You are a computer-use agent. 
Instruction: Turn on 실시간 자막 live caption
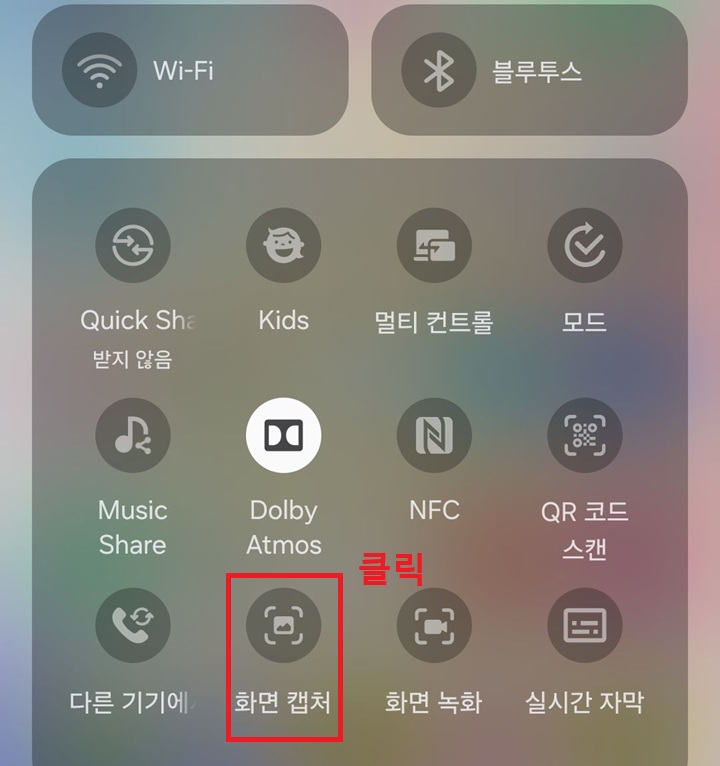pyautogui.click(x=585, y=624)
